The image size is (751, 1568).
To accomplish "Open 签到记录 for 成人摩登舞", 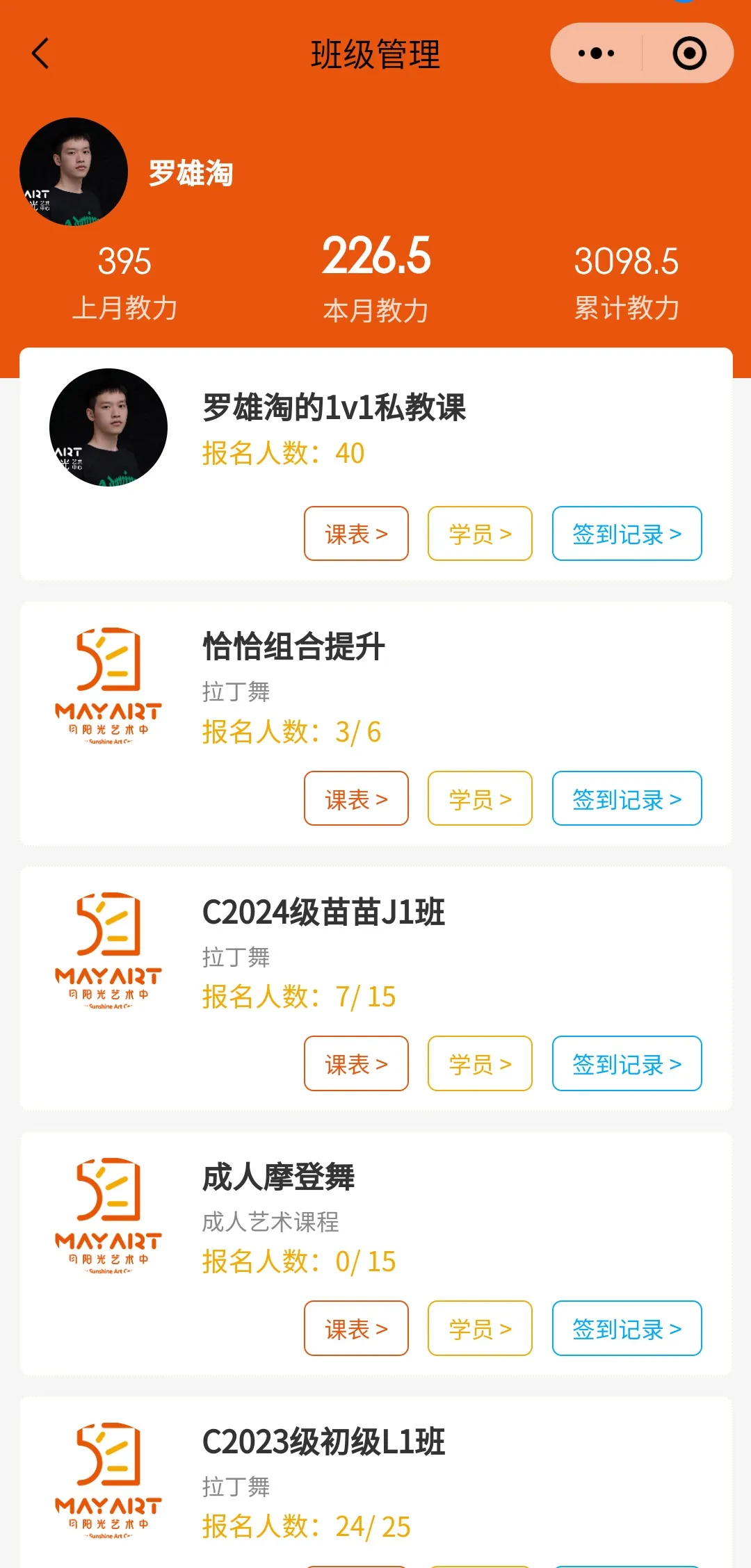I will (627, 1328).
